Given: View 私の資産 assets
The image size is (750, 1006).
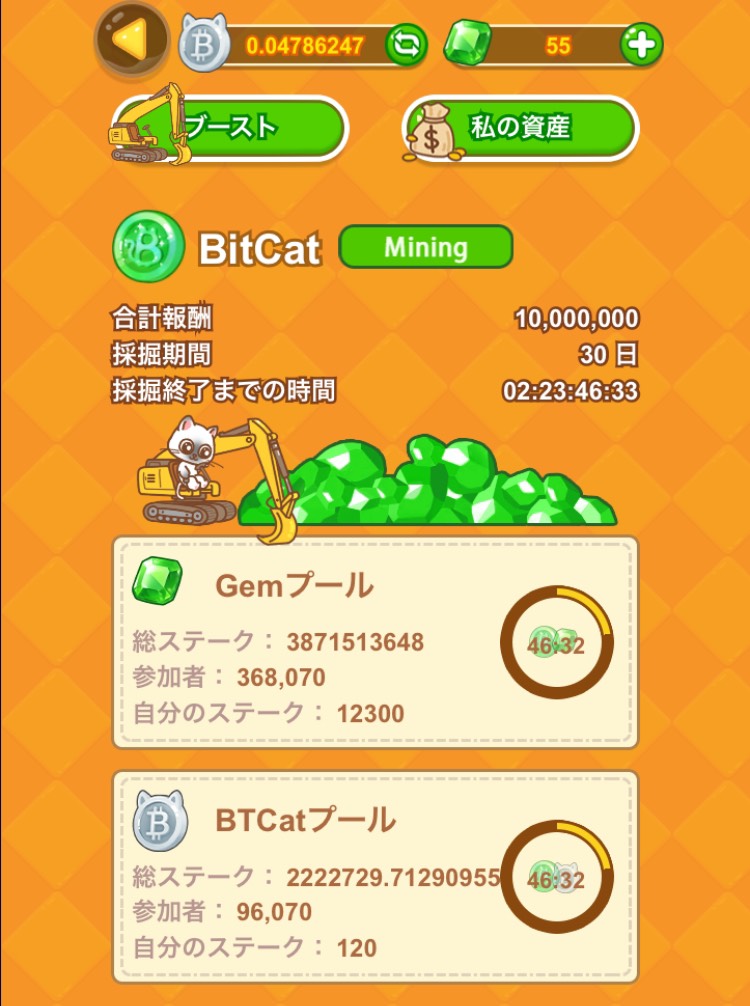Looking at the screenshot, I should 520,128.
